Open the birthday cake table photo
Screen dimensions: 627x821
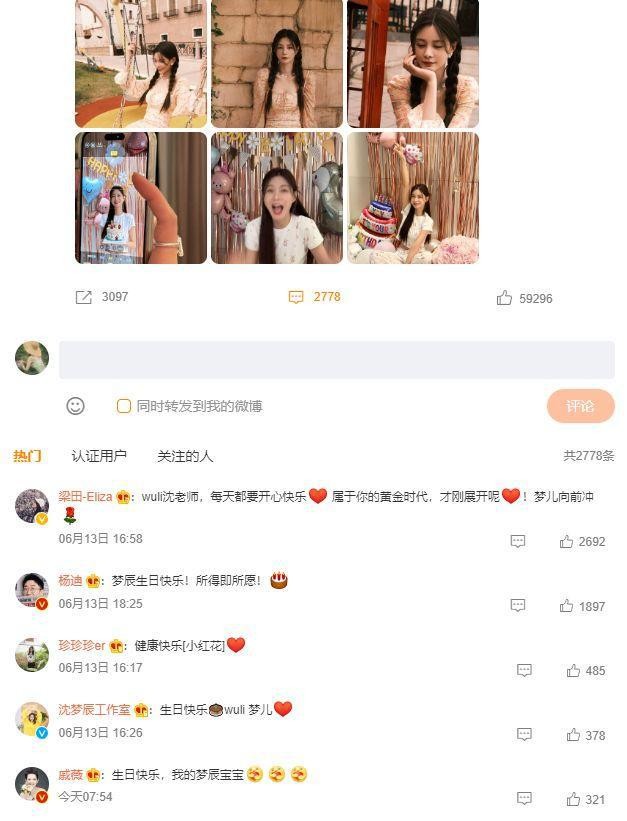(413, 198)
